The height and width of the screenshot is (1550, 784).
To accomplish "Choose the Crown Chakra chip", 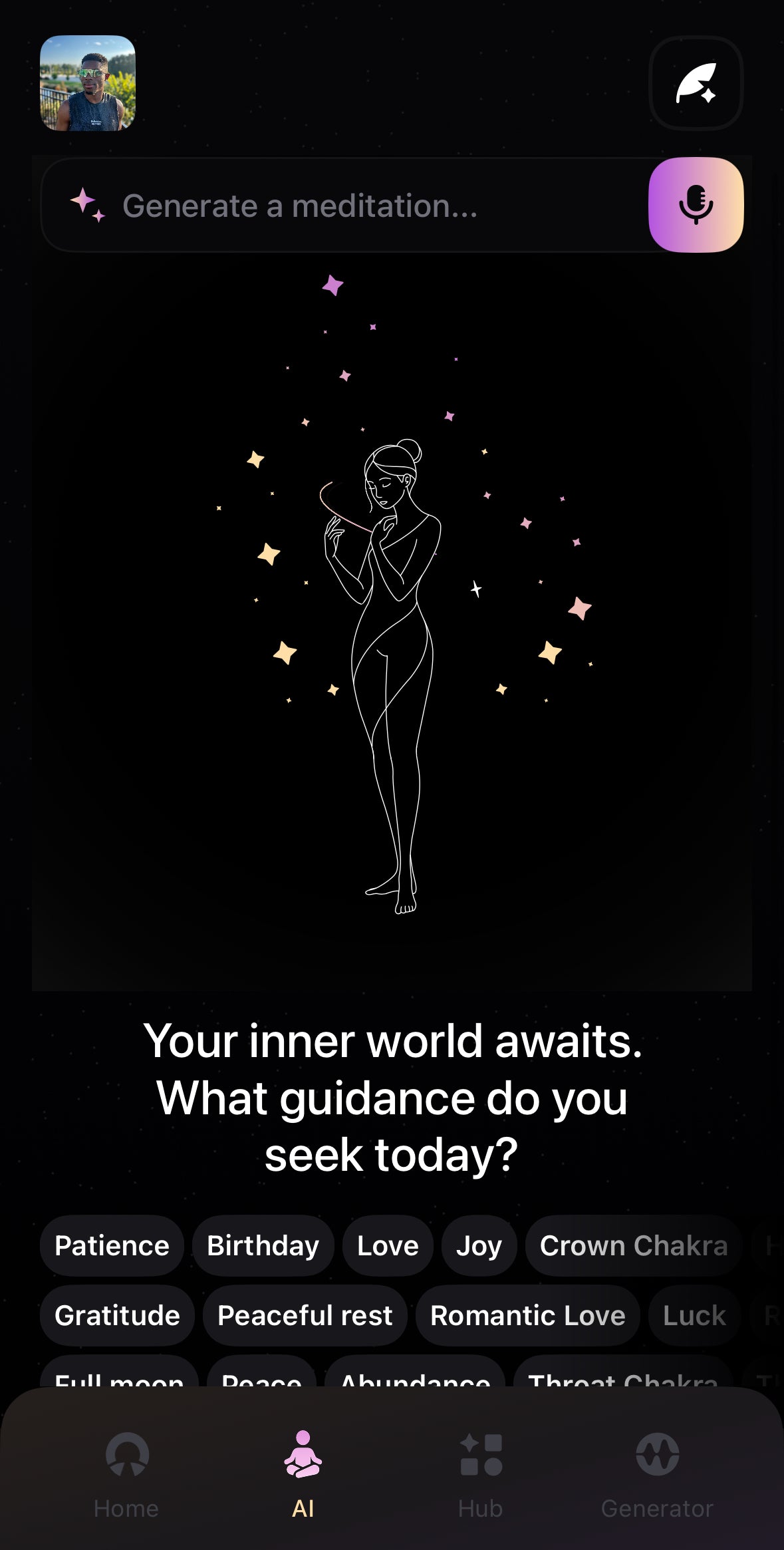I will tap(633, 1245).
